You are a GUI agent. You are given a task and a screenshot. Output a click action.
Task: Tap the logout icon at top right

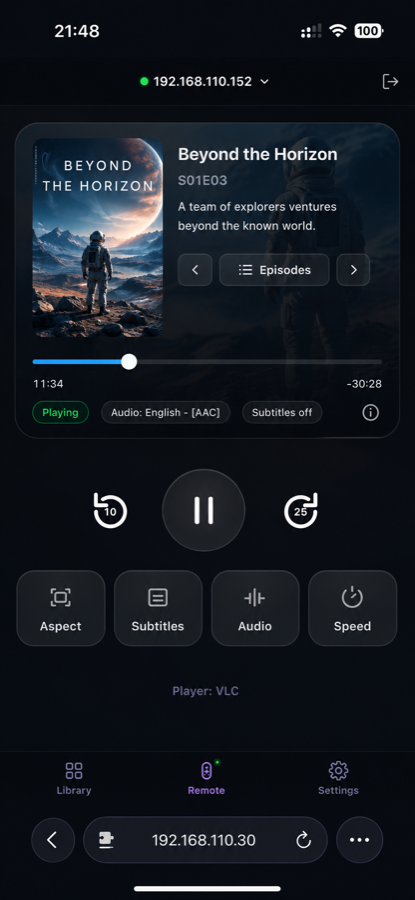click(x=390, y=82)
